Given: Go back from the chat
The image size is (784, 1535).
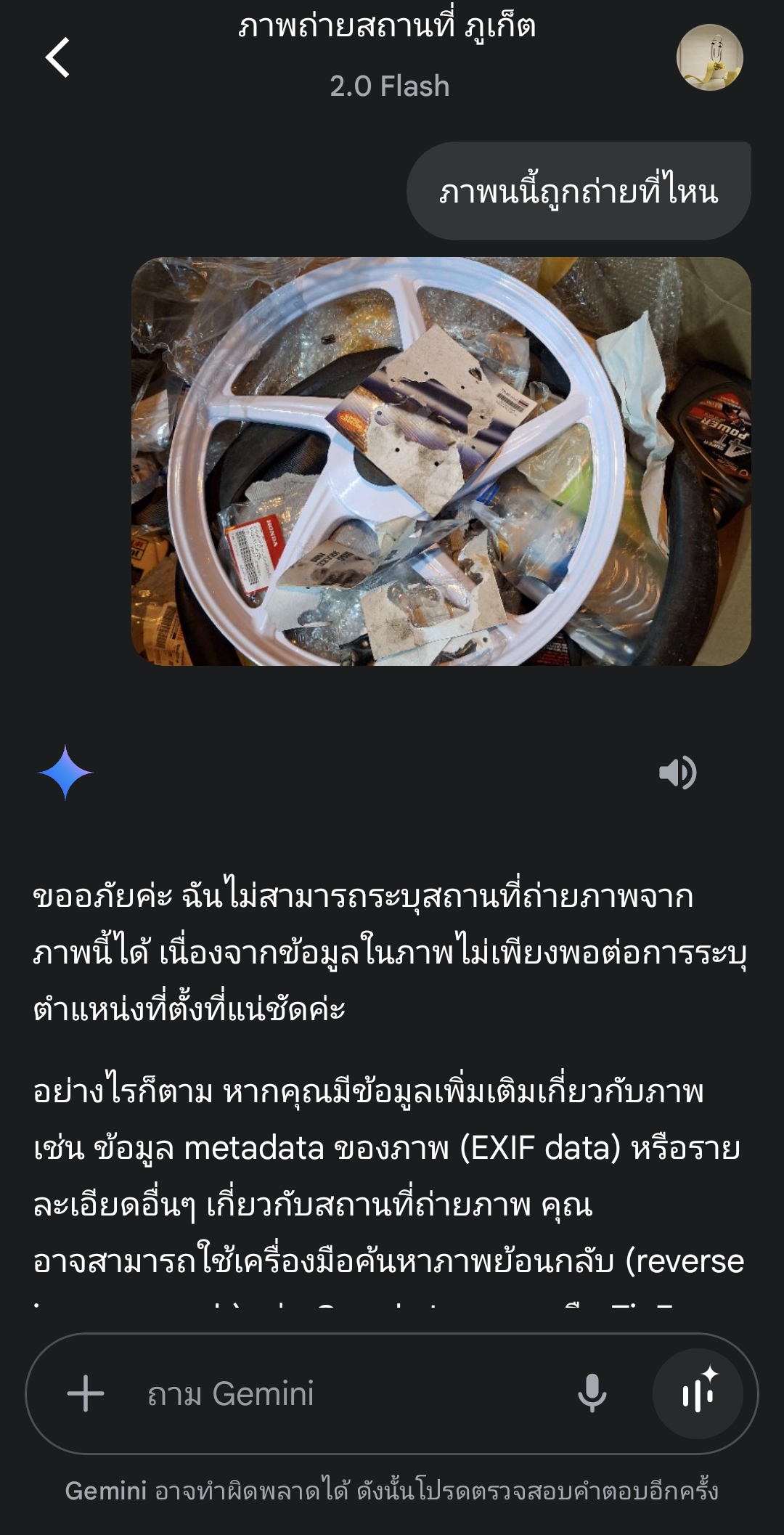Looking at the screenshot, I should click(x=58, y=57).
